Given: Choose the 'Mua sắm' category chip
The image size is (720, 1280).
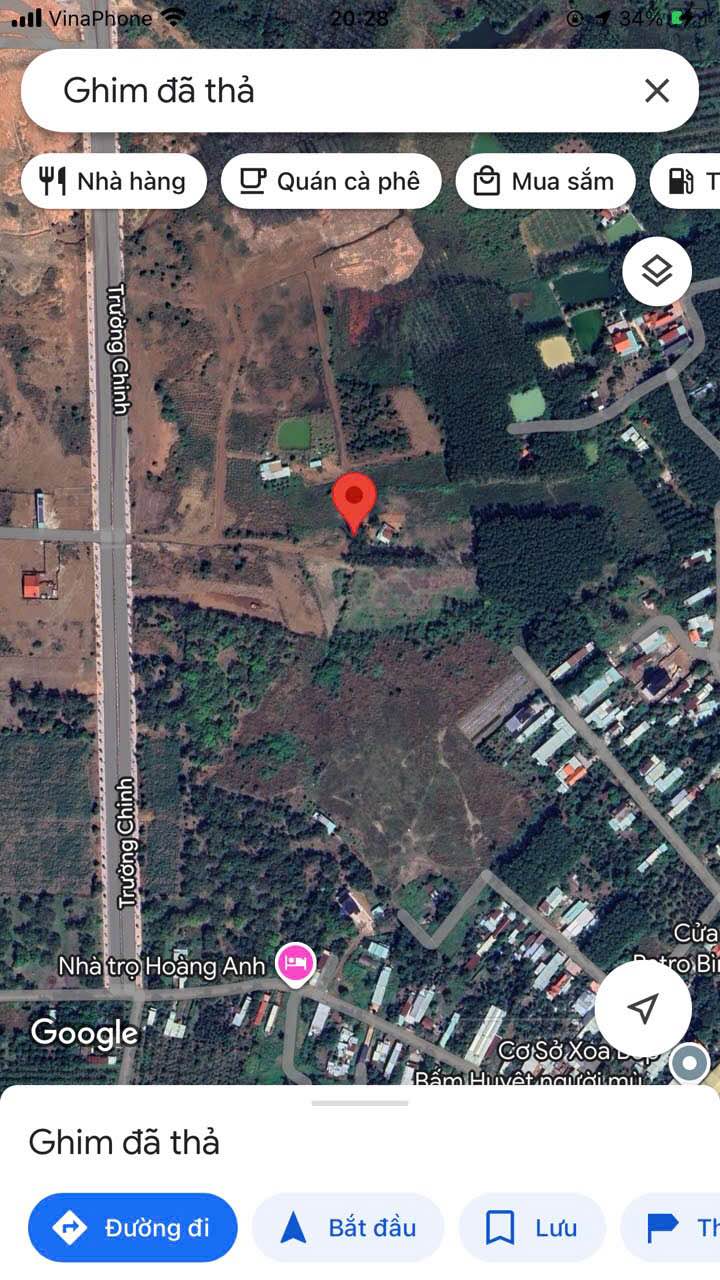Looking at the screenshot, I should coord(545,181).
